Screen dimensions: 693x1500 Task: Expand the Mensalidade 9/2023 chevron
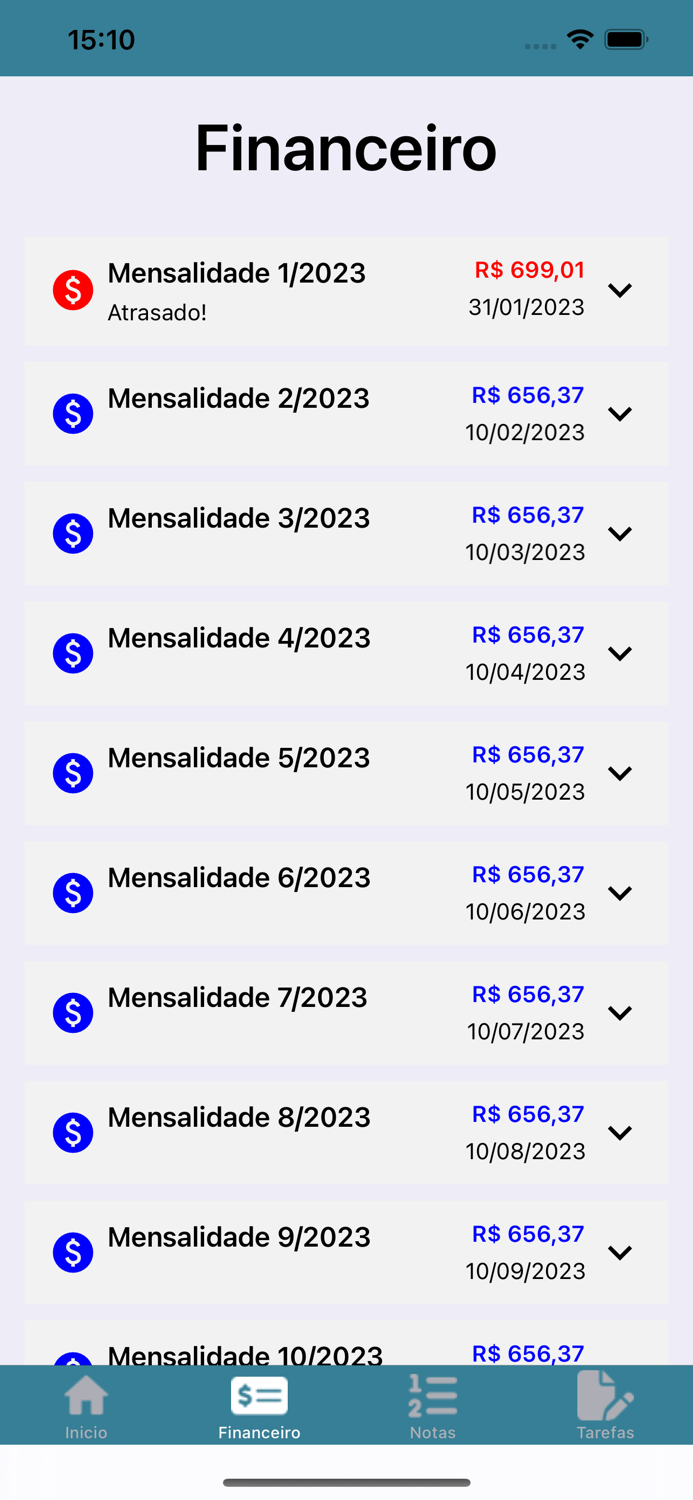(620, 1253)
